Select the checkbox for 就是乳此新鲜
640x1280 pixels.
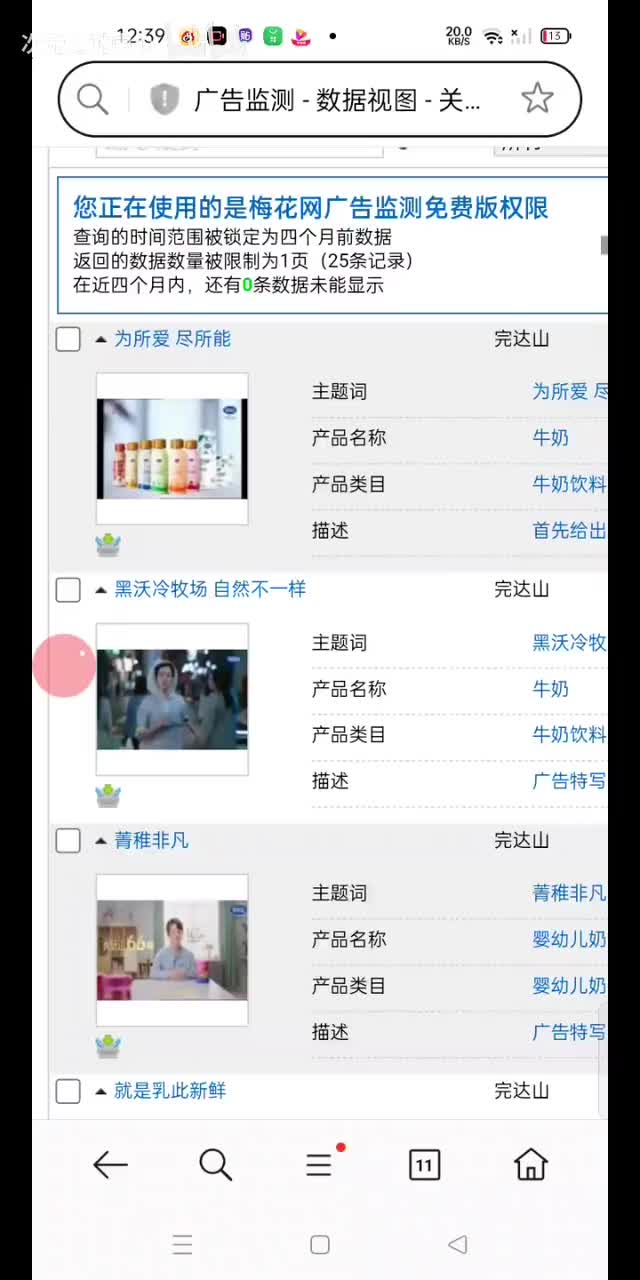click(x=68, y=1091)
